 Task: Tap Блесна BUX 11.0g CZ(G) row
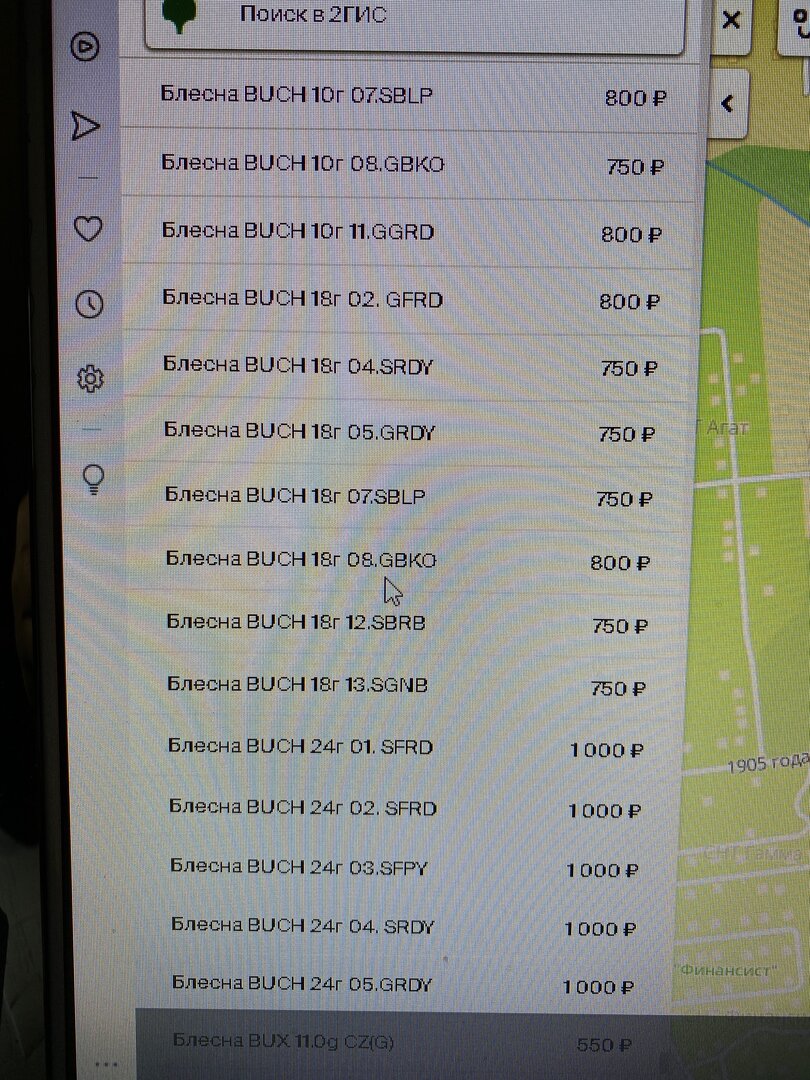click(x=403, y=1043)
